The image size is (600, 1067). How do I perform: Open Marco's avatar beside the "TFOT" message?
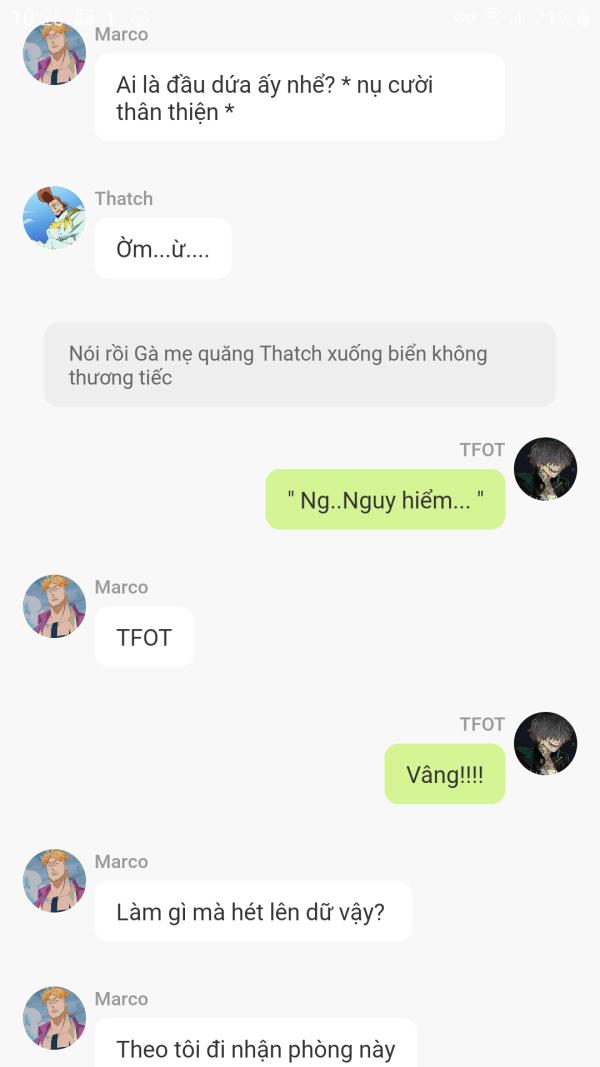[x=54, y=606]
